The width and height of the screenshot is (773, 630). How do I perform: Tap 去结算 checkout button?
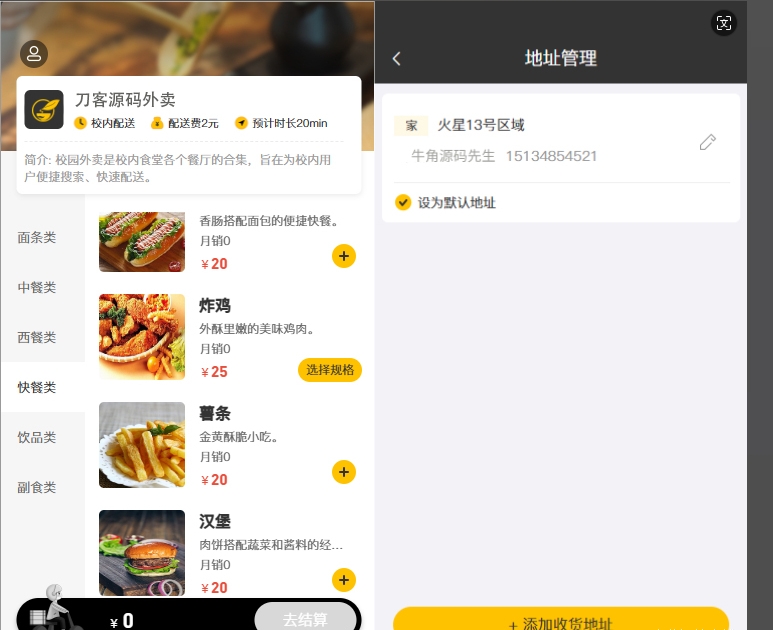(305, 619)
